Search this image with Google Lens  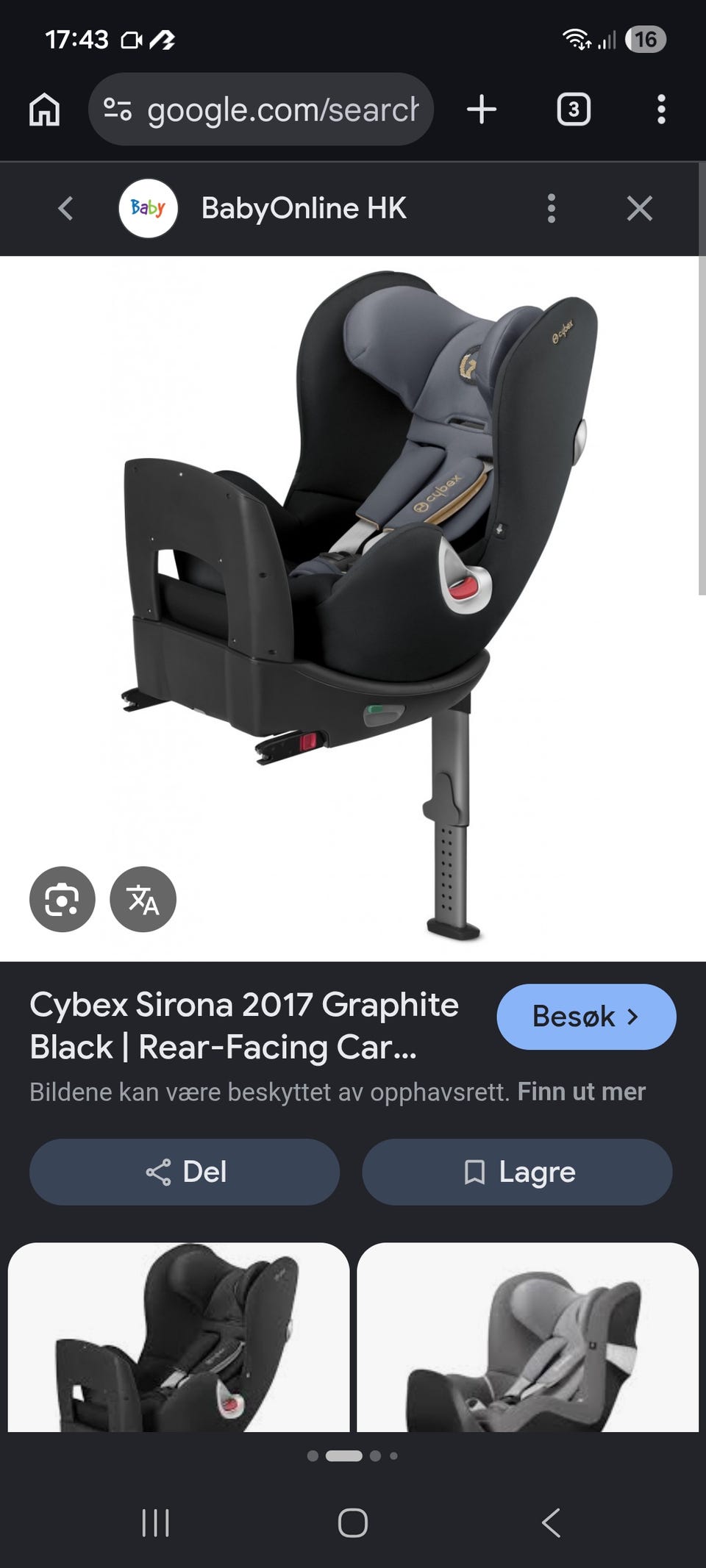[x=63, y=899]
